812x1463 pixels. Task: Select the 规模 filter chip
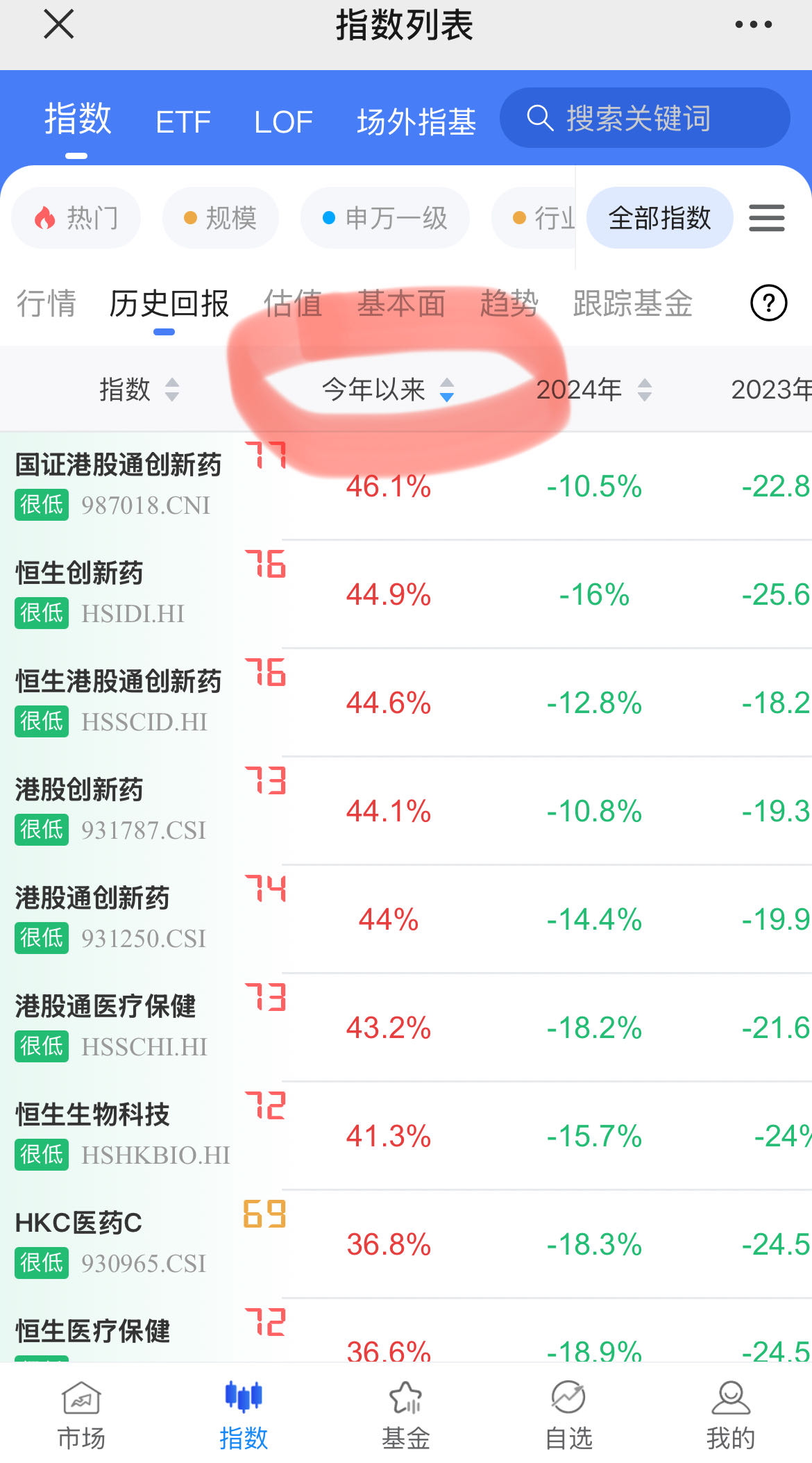(221, 218)
